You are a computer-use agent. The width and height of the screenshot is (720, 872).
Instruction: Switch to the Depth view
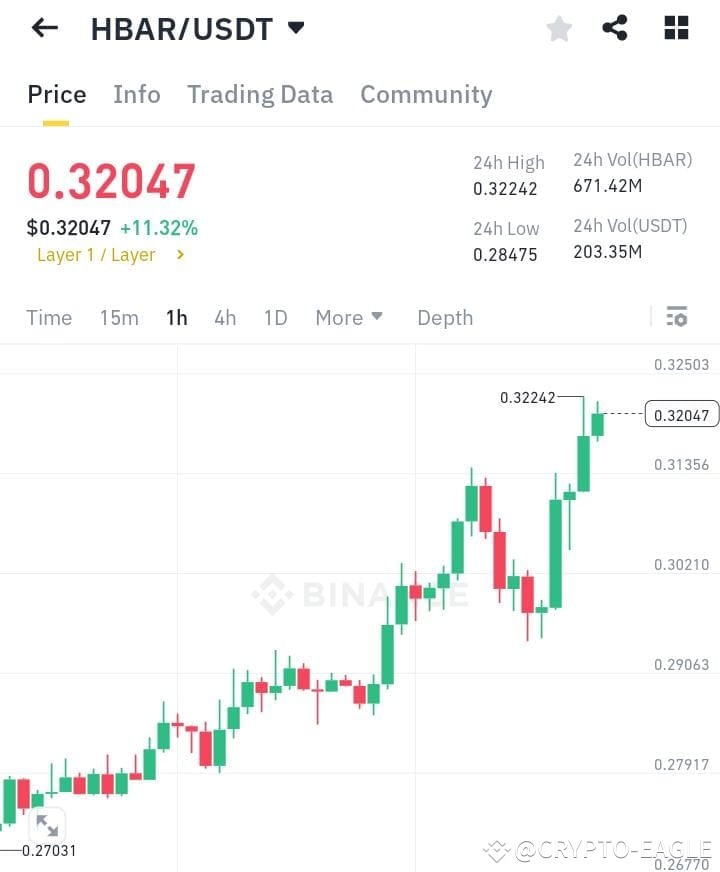[x=445, y=317]
